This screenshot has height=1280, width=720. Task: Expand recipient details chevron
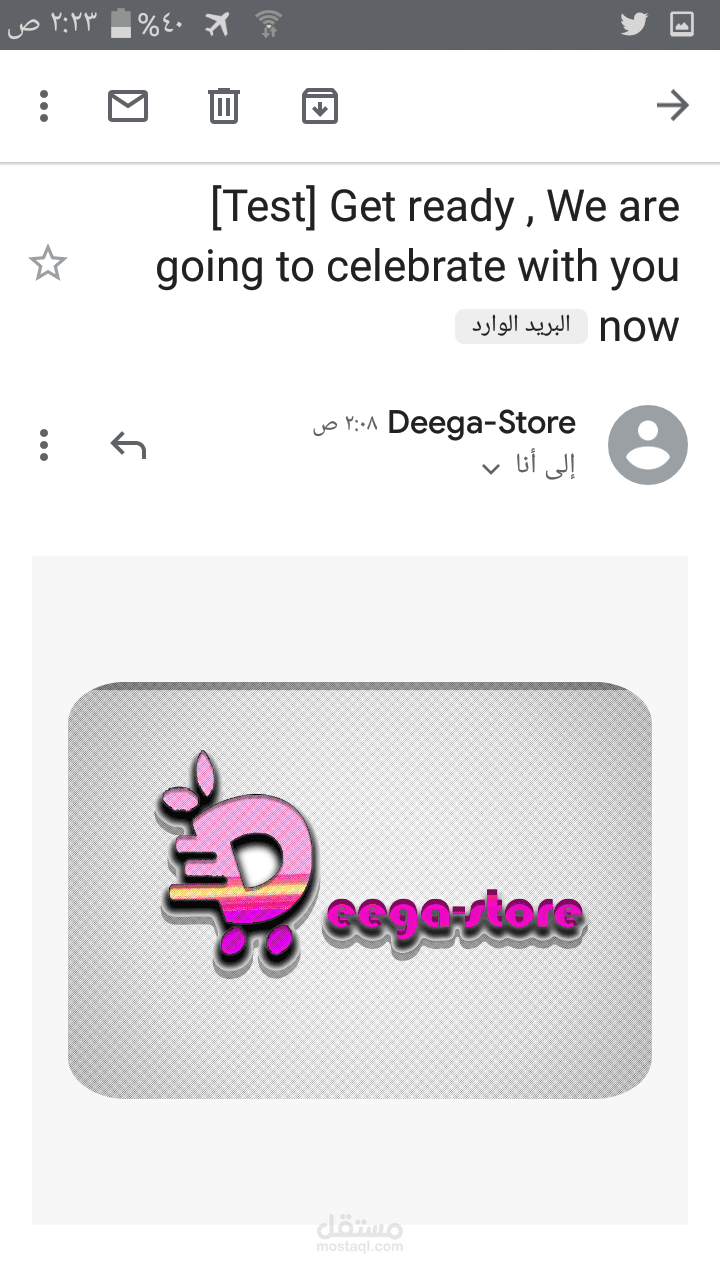pos(491,469)
